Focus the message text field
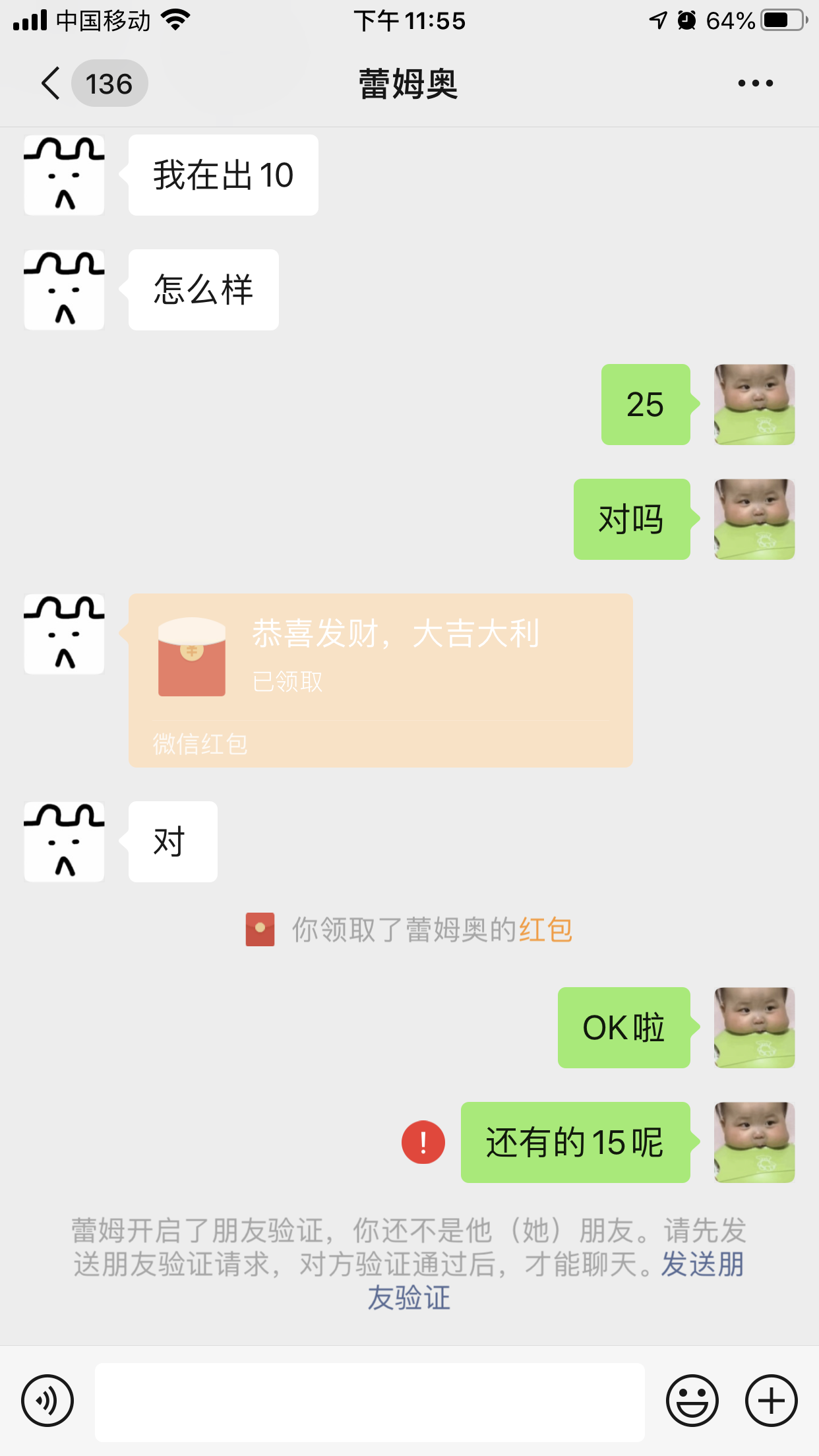Viewport: 819px width, 1456px height. pyautogui.click(x=369, y=1402)
